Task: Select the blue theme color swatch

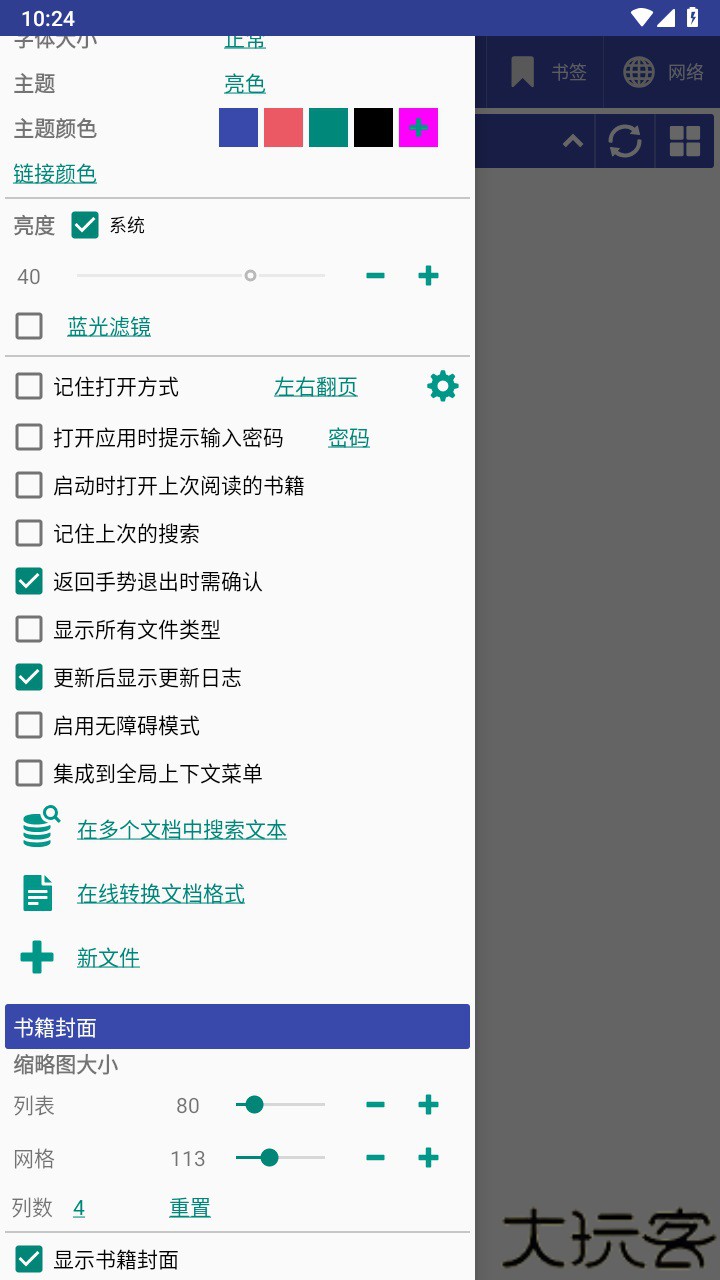Action: point(238,128)
